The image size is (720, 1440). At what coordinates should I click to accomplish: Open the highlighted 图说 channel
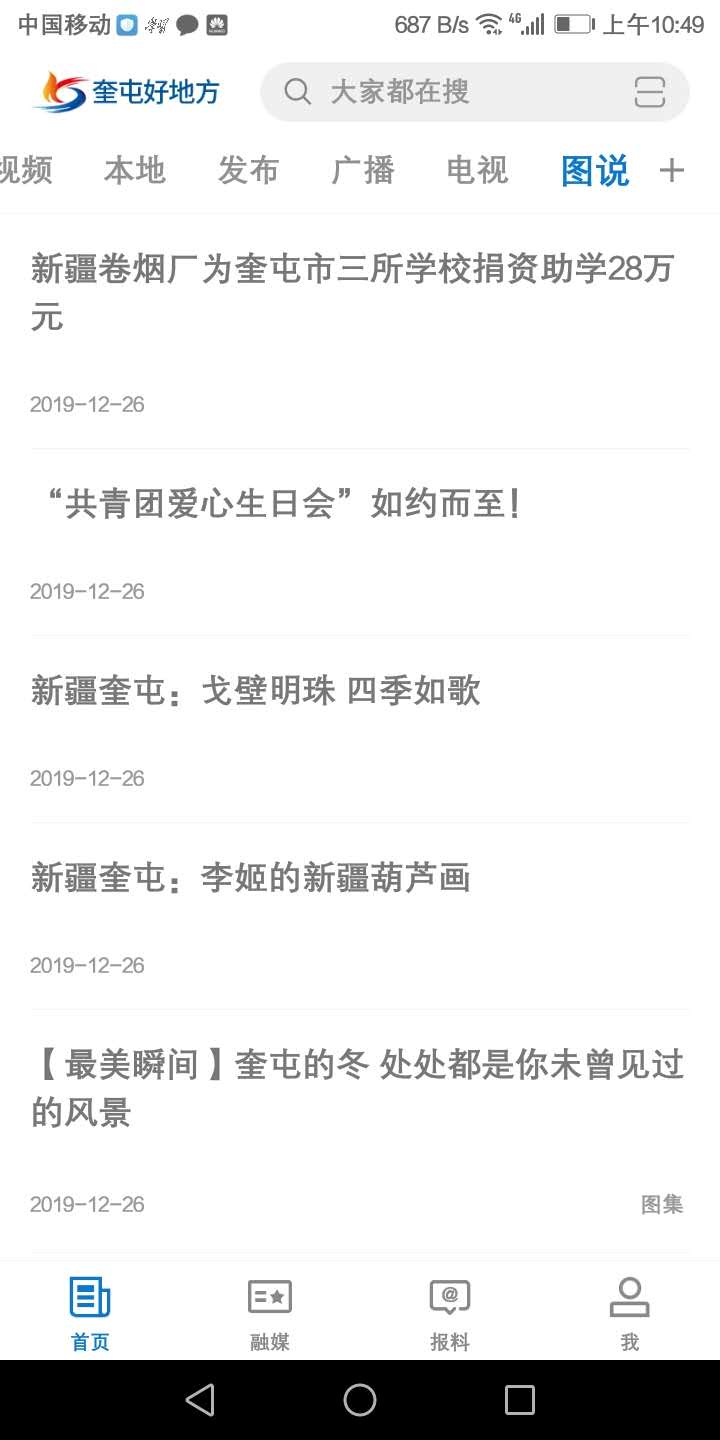(595, 169)
